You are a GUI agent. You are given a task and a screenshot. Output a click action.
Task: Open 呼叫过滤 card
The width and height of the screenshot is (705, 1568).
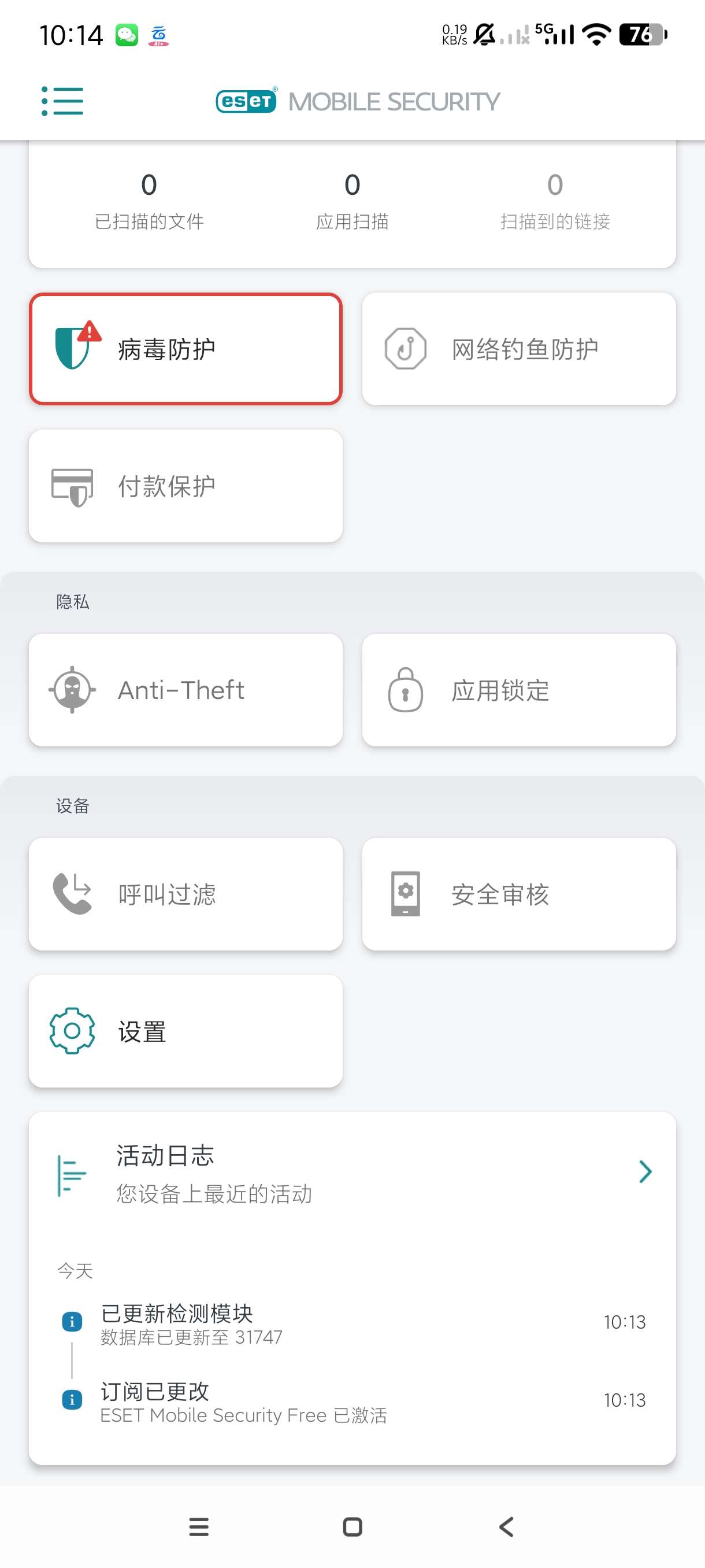pos(185,894)
